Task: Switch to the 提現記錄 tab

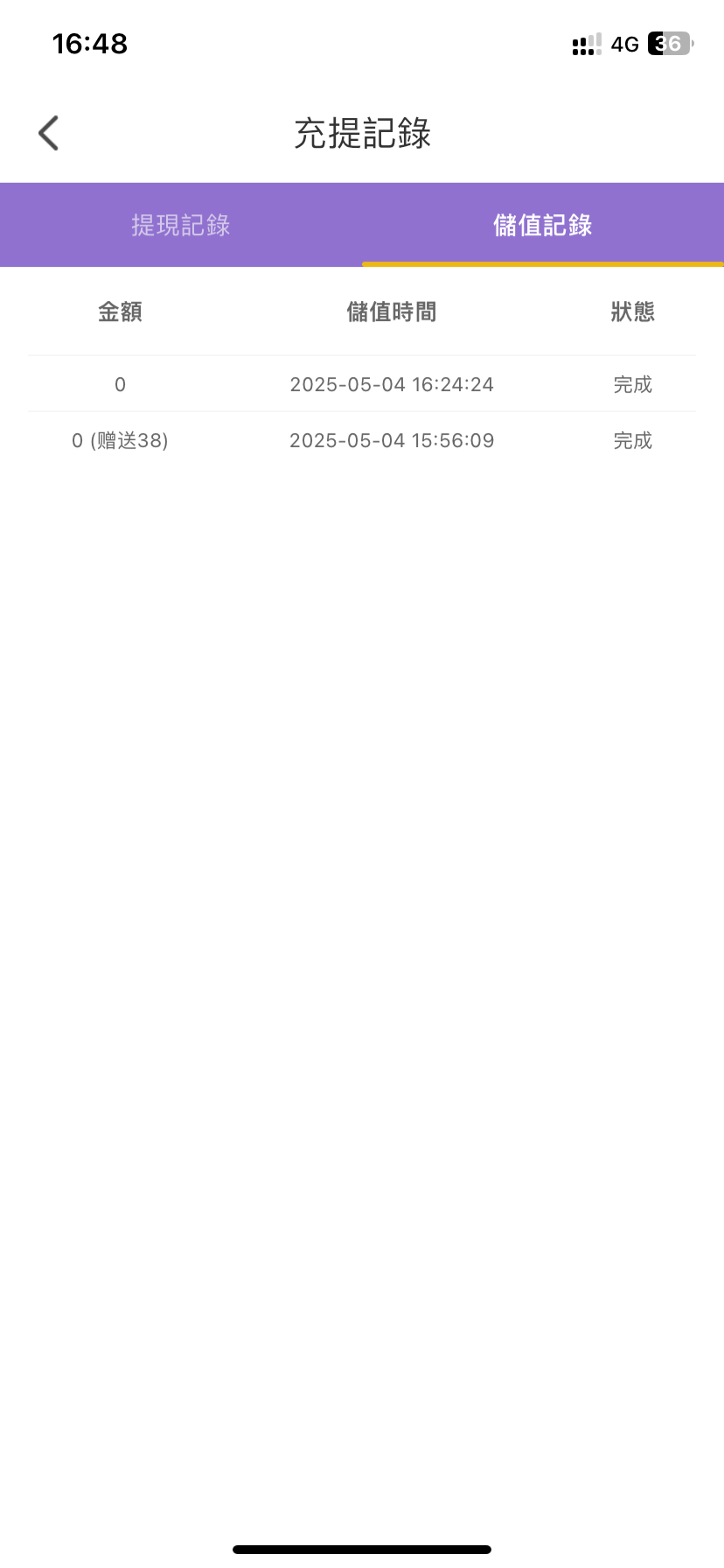Action: (180, 225)
